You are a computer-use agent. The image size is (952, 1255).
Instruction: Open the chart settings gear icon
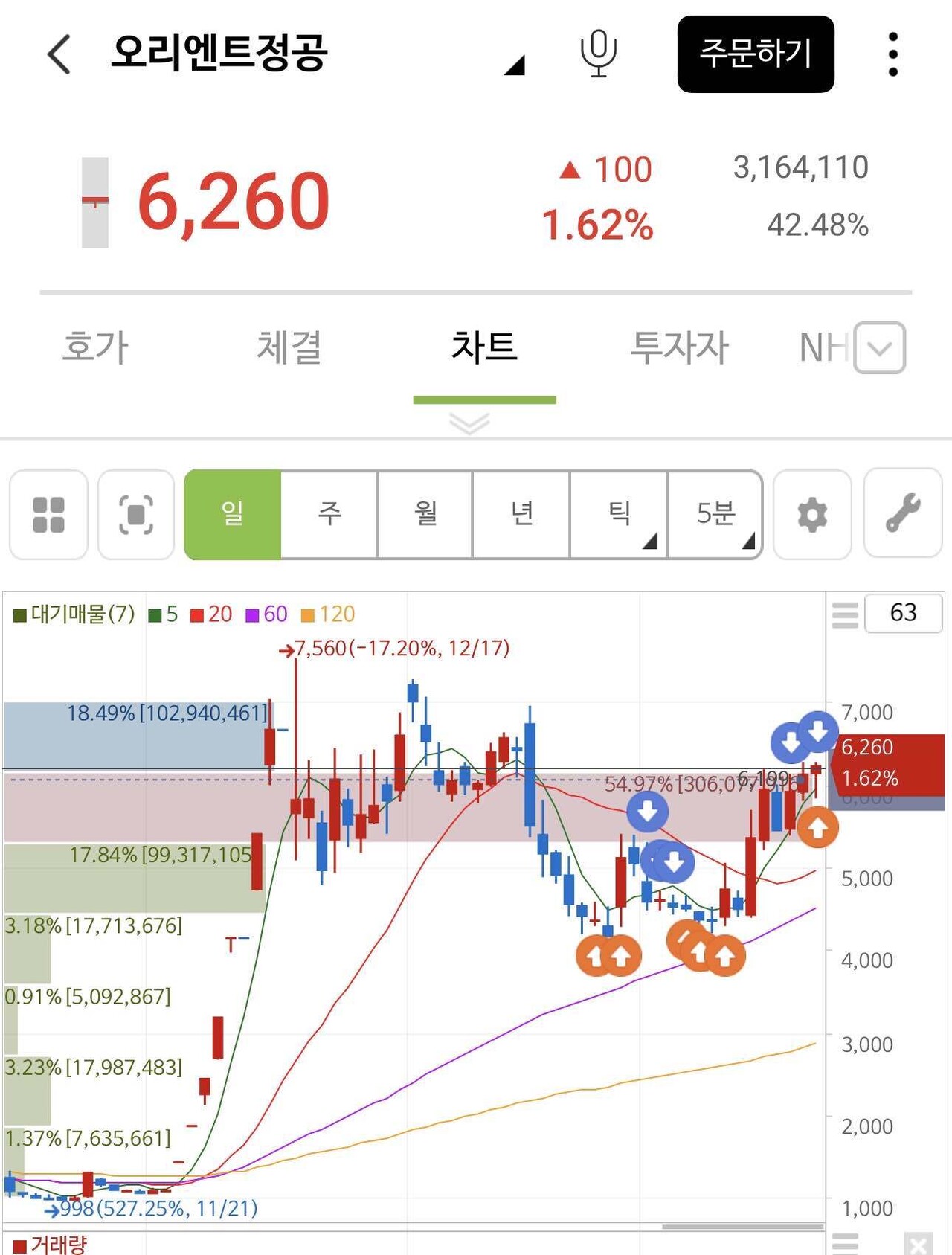[x=812, y=514]
